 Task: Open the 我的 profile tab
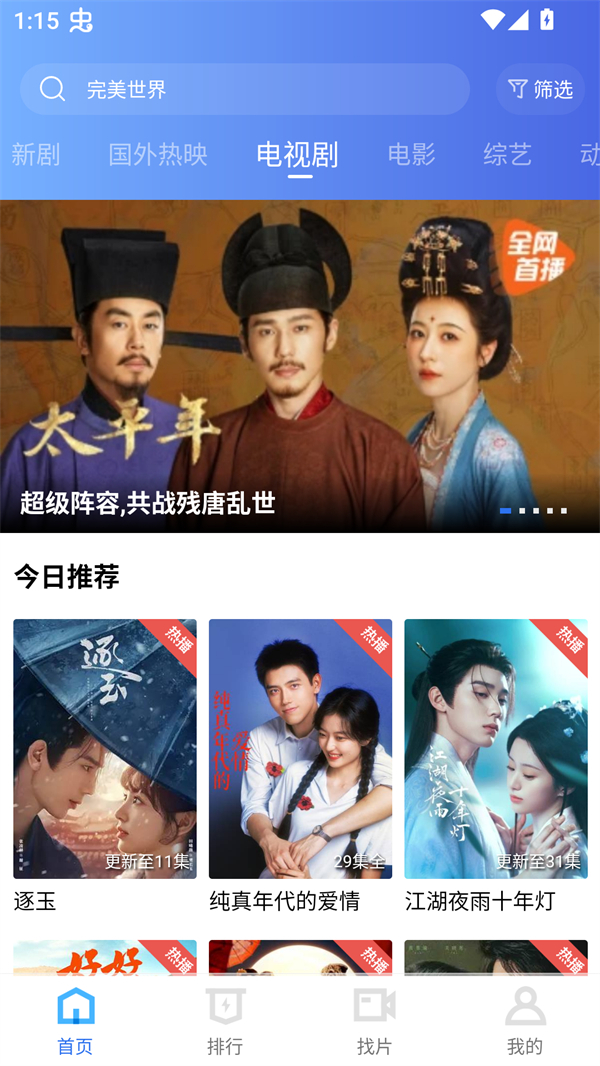[x=525, y=1020]
